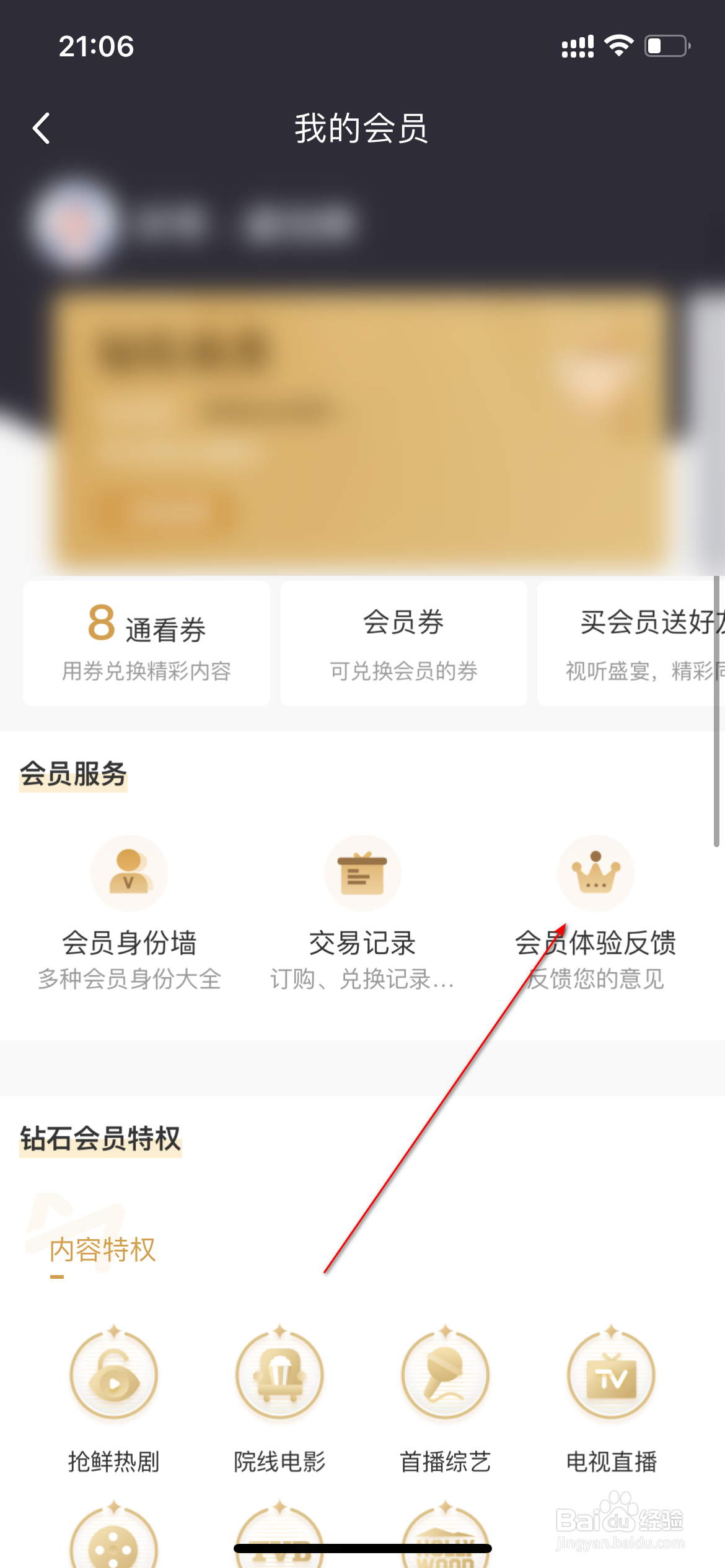
Task: Open the 会员身份墙 member identity icon
Action: point(129,873)
